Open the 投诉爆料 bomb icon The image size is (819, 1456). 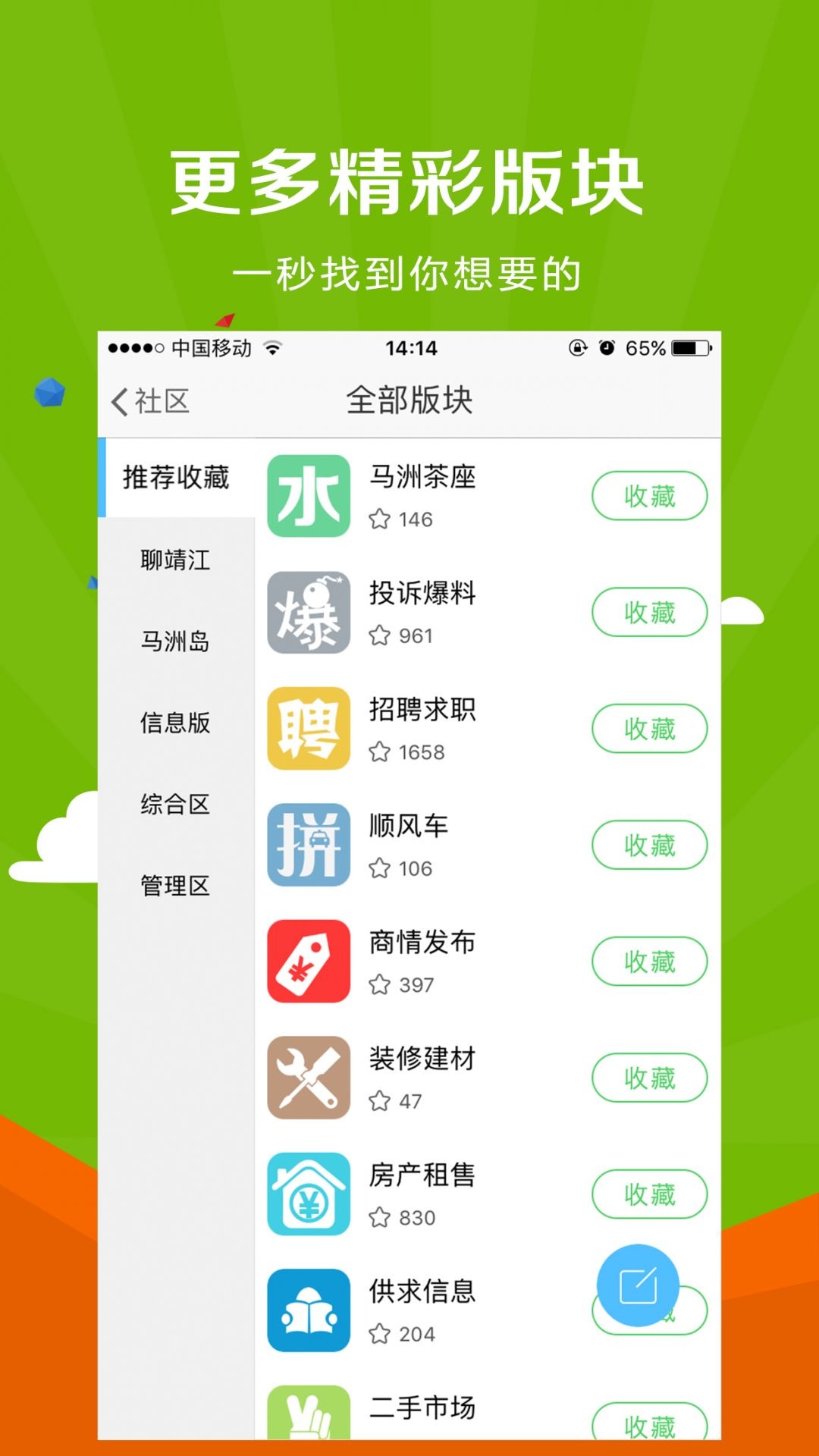[x=308, y=613]
